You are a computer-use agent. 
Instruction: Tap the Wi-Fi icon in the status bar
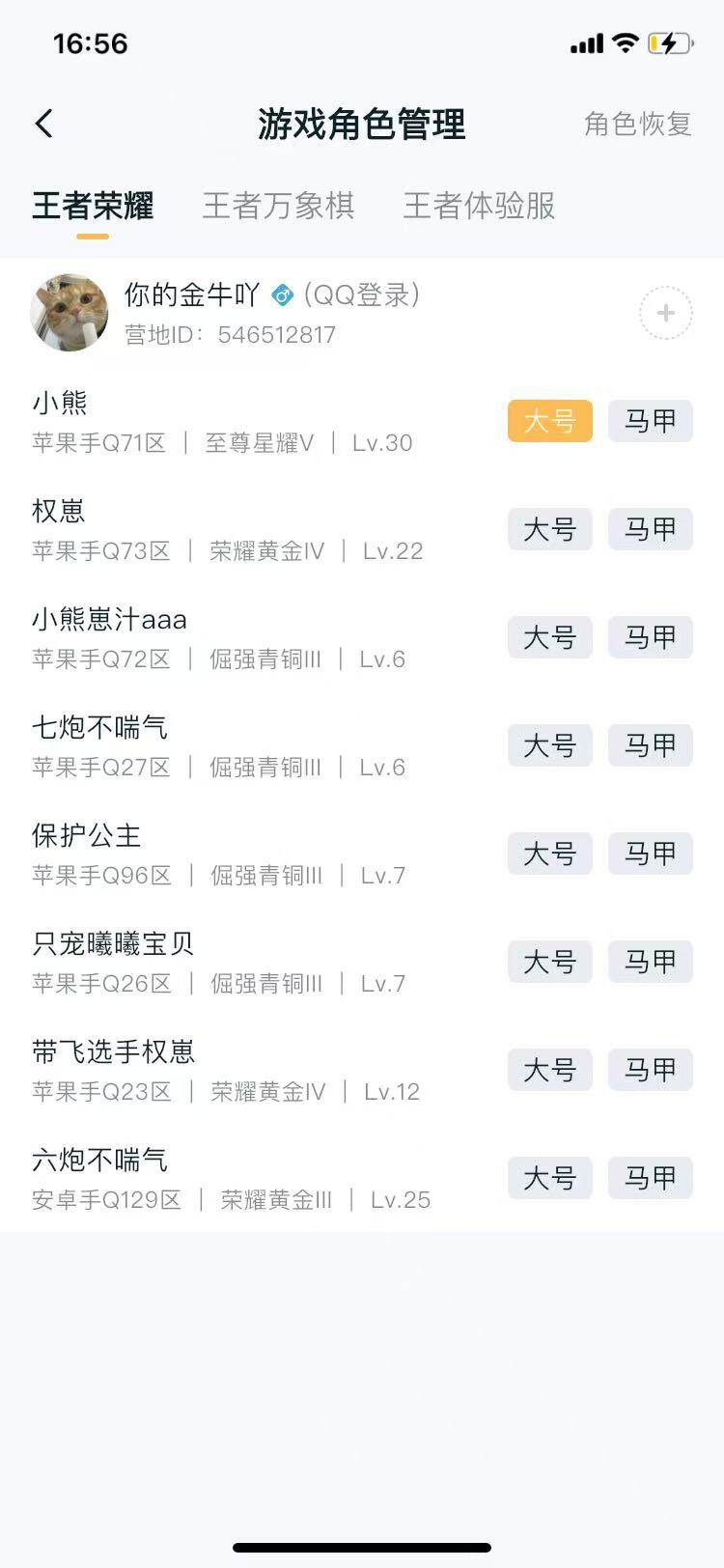pos(627,43)
